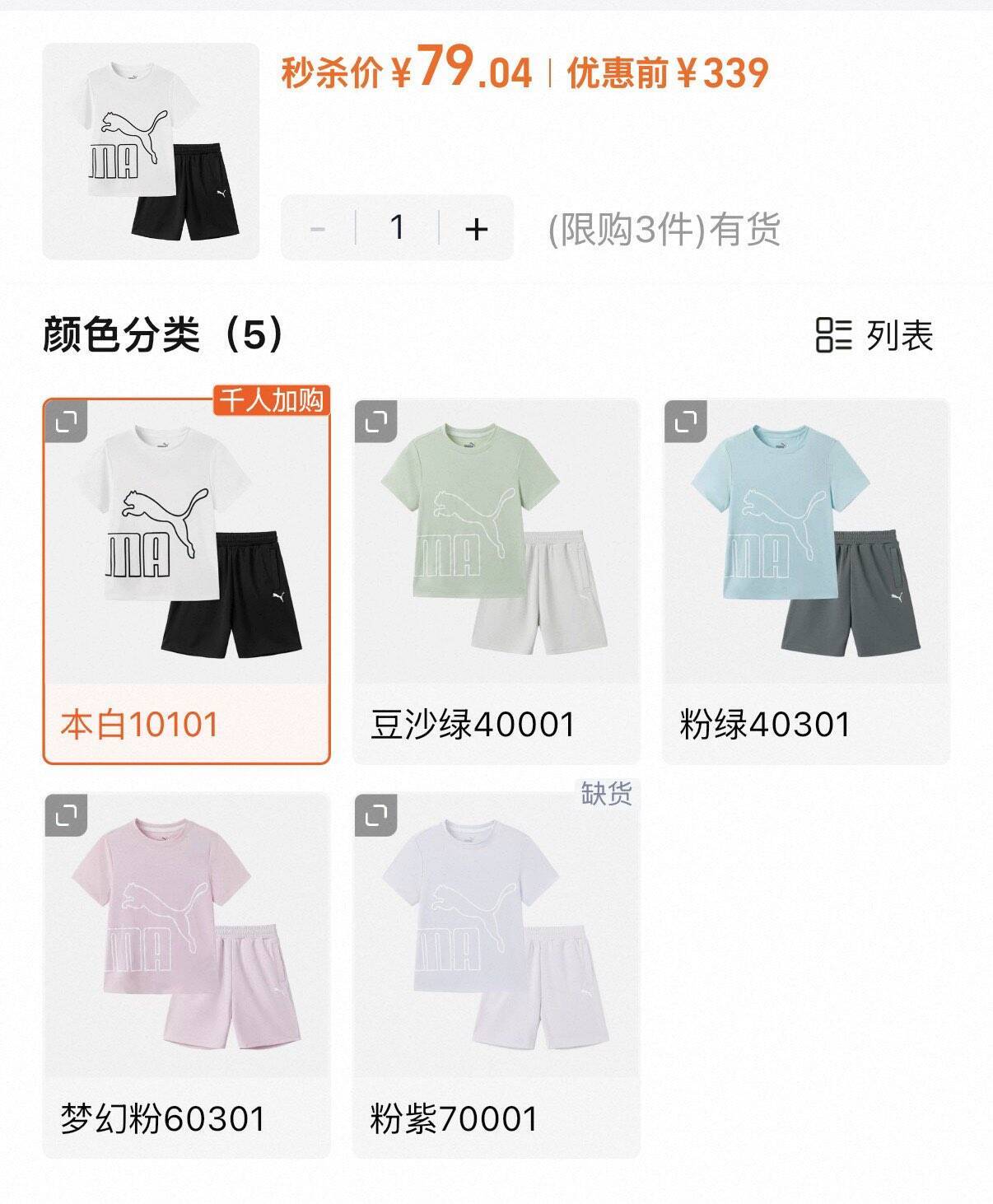Enlarge the 本白10101 image via expand icon

coord(66,422)
